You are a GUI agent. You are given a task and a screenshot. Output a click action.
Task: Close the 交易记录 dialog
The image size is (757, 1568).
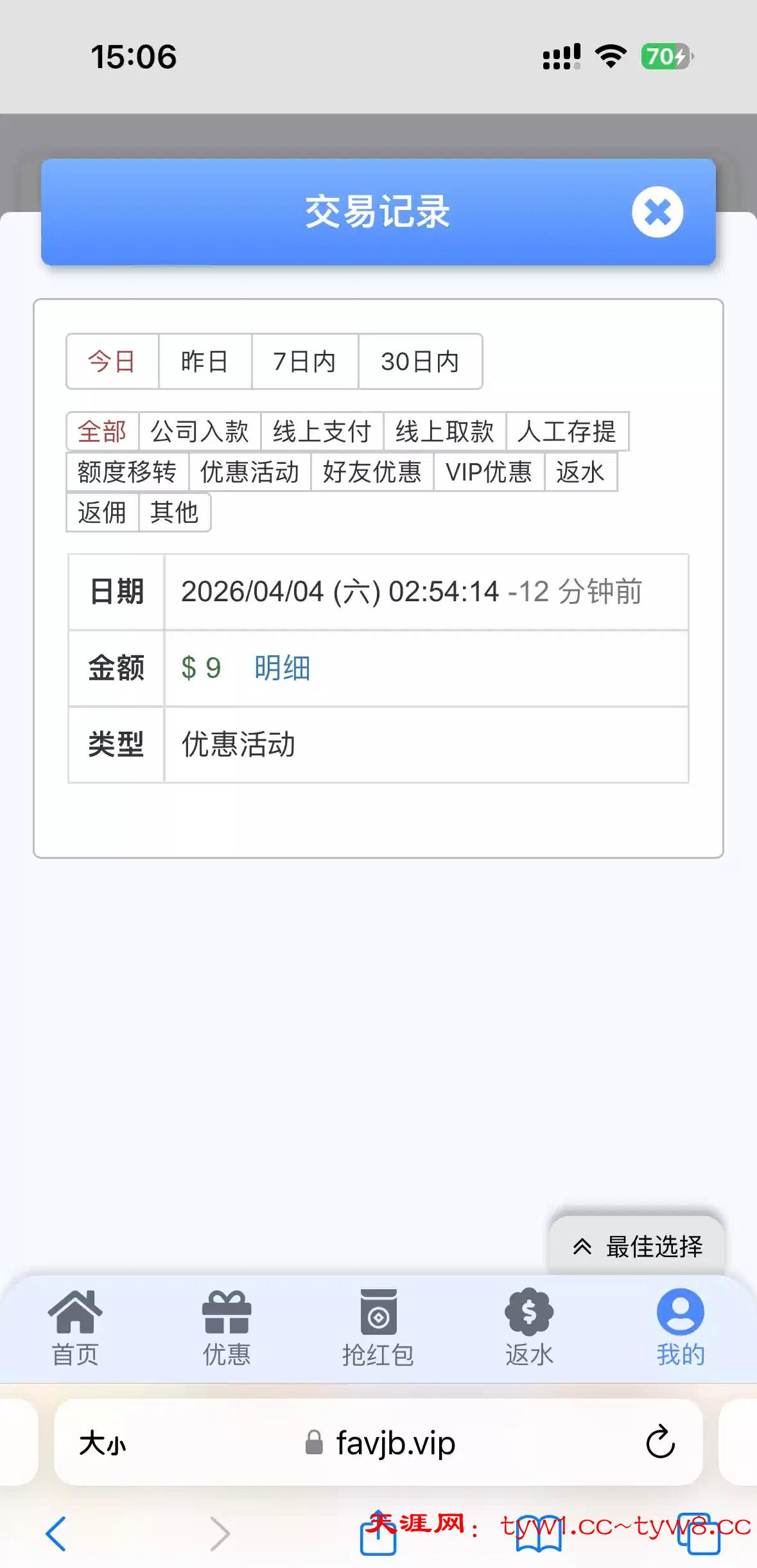657,212
